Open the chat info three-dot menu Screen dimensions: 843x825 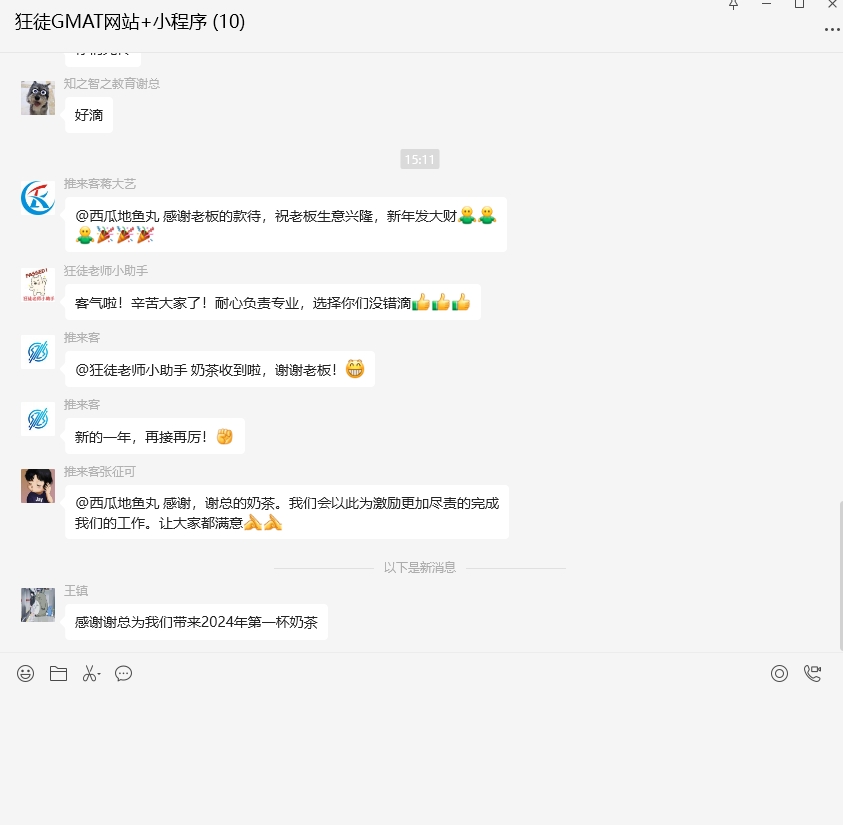click(832, 30)
